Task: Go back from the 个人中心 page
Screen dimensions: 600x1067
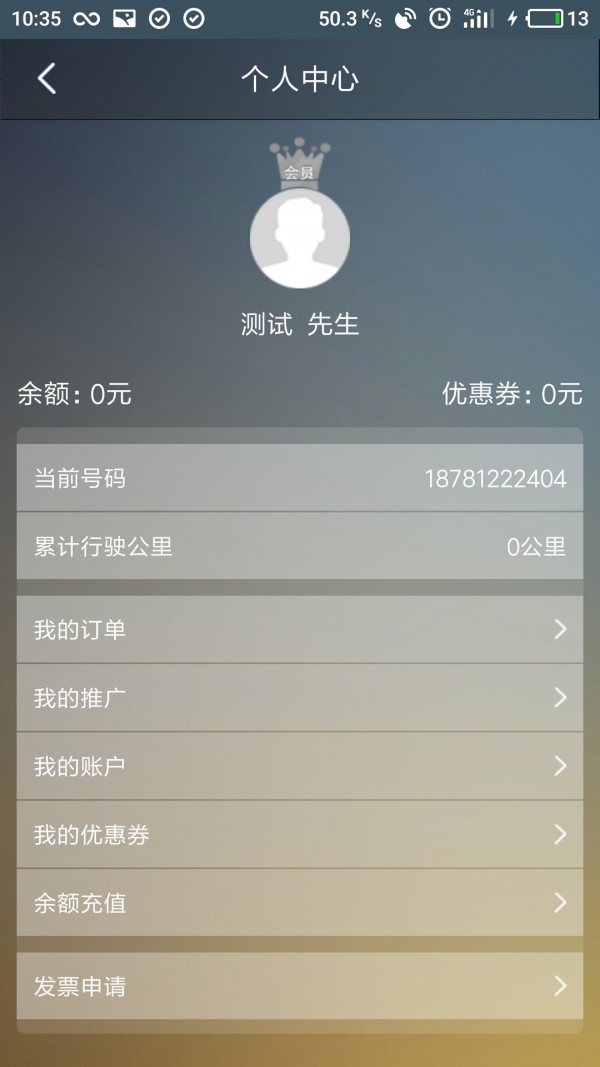Action: (x=47, y=79)
